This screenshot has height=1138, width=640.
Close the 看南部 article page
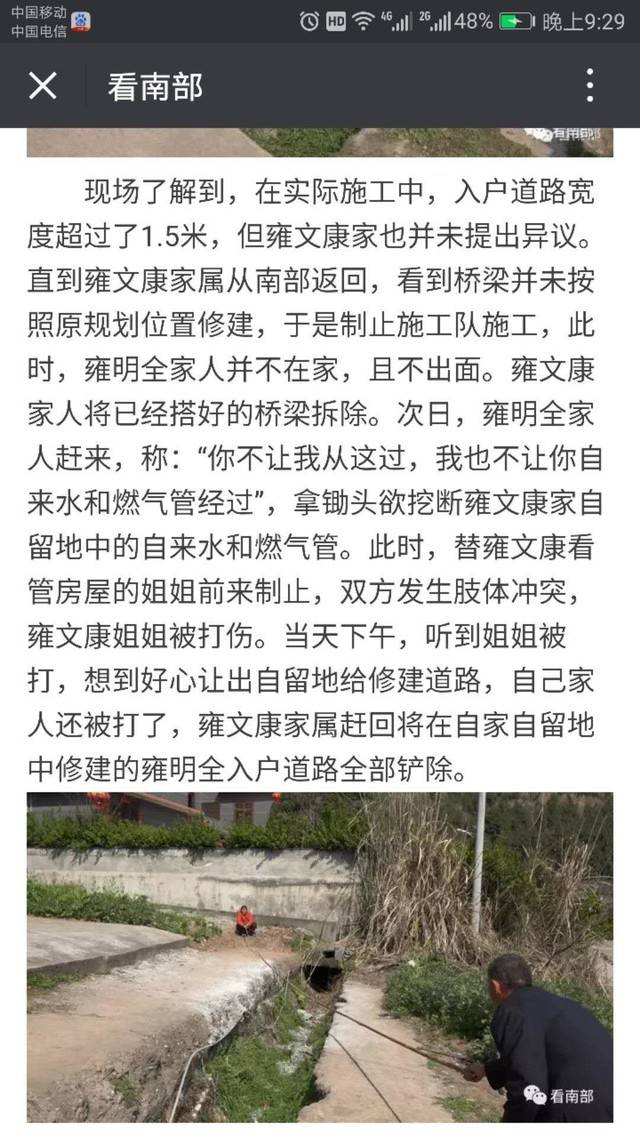tap(42, 86)
